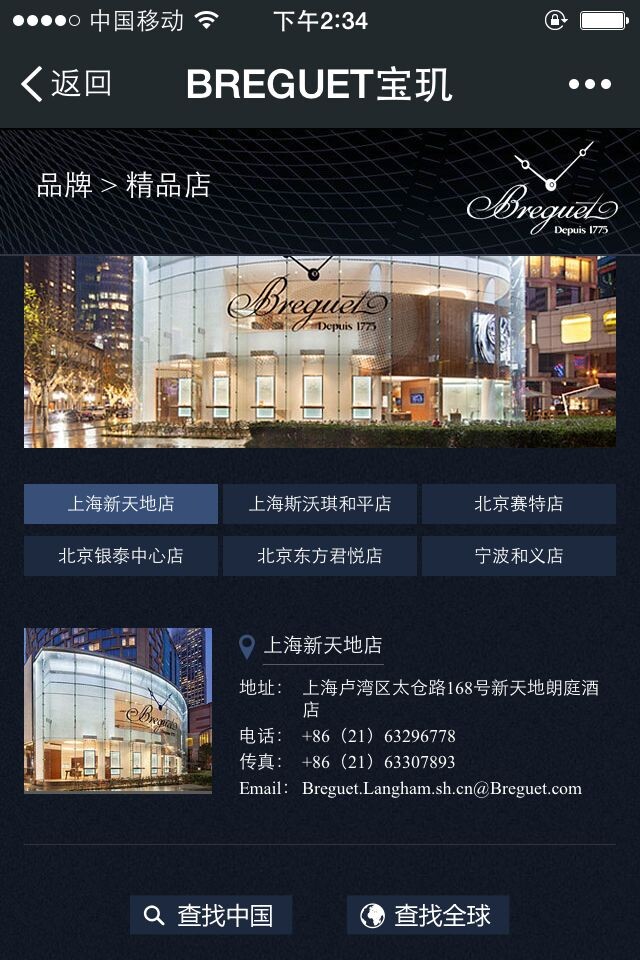The image size is (640, 960).
Task: Tap the 查找中国 search button
Action: coord(211,915)
